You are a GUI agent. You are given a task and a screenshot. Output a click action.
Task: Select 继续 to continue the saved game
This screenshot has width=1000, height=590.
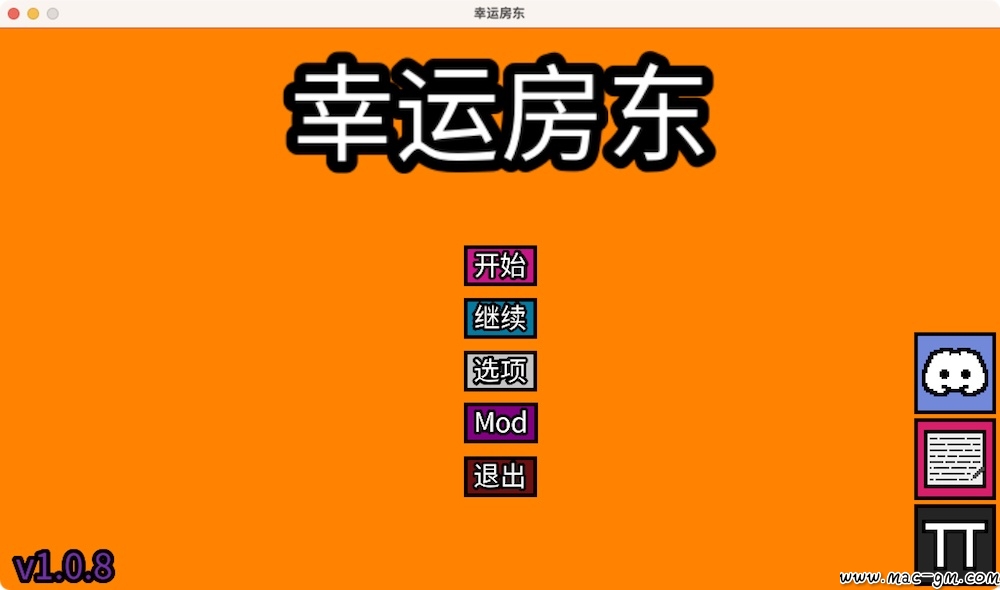click(500, 318)
